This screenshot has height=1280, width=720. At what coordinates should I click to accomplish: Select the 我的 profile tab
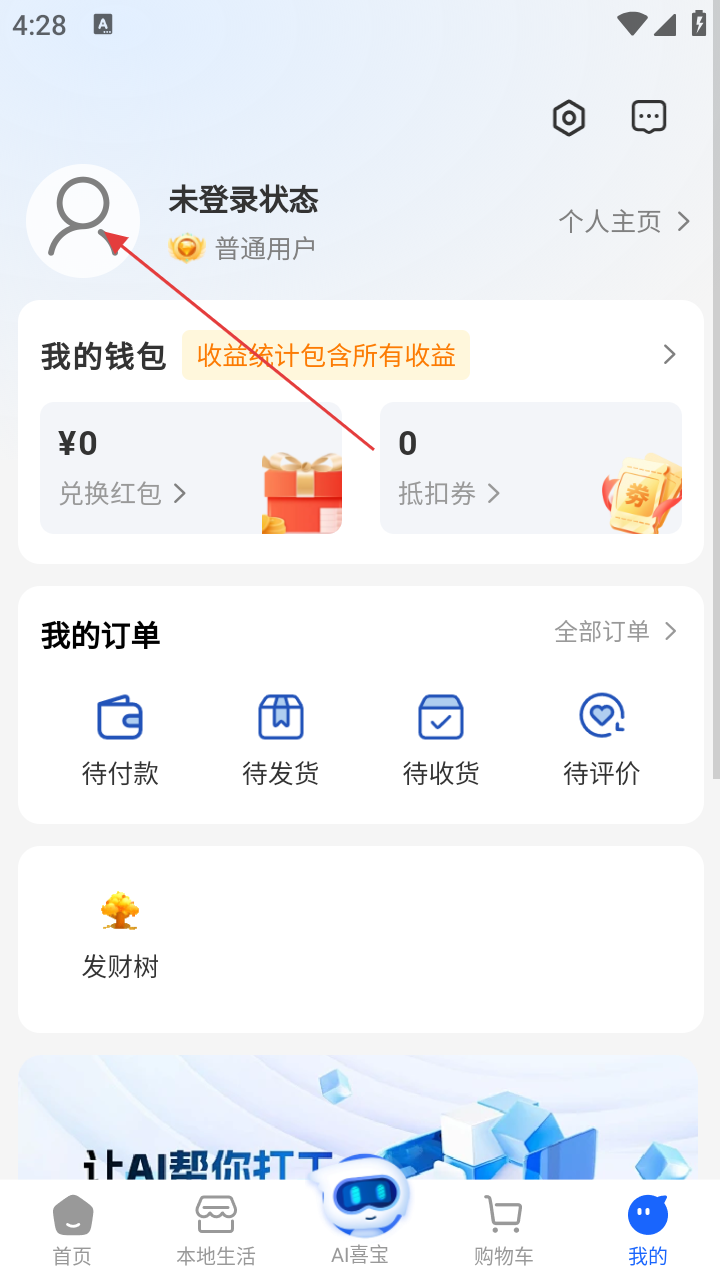coord(647,1232)
